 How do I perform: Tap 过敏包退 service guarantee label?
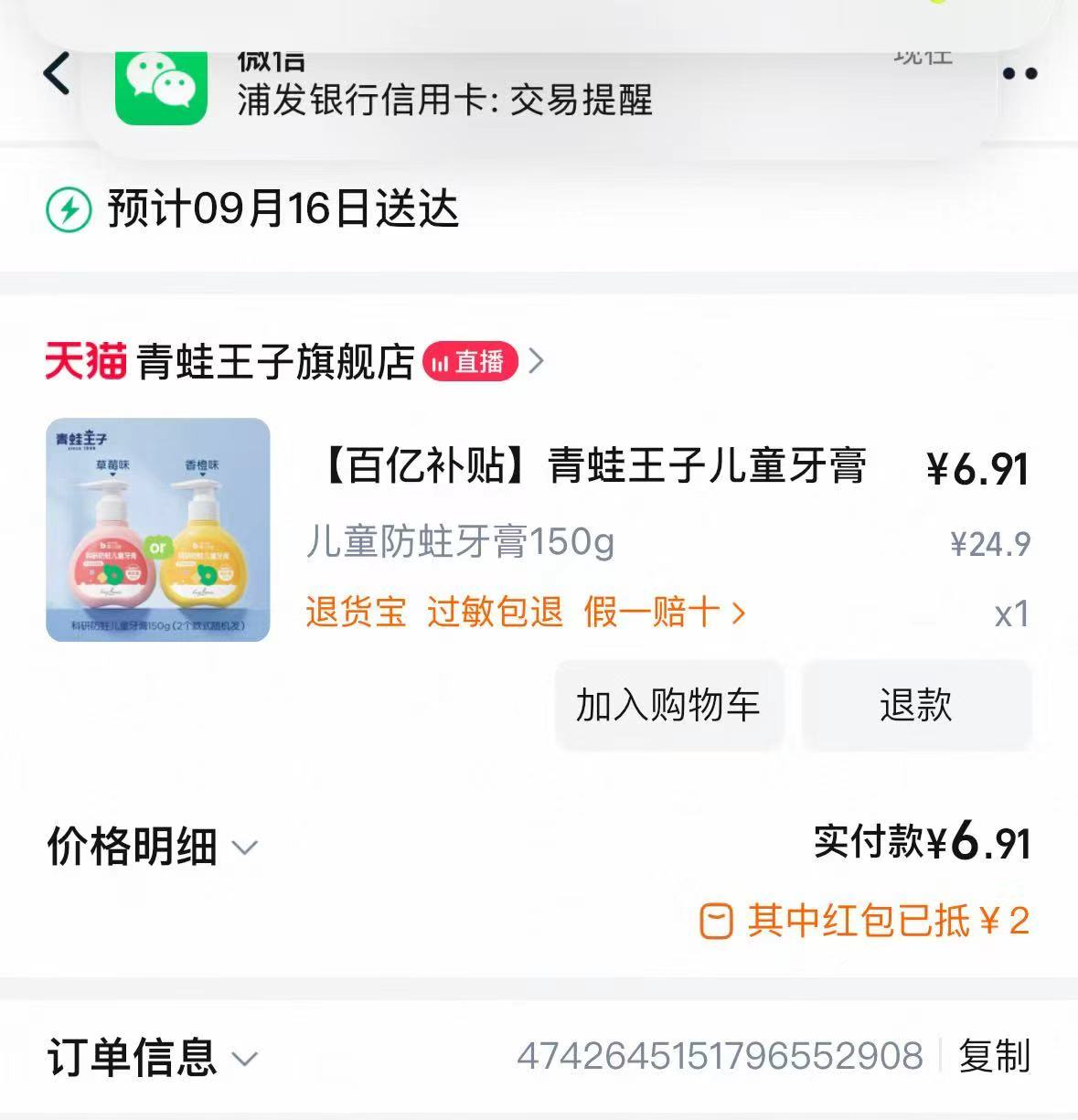(x=494, y=613)
